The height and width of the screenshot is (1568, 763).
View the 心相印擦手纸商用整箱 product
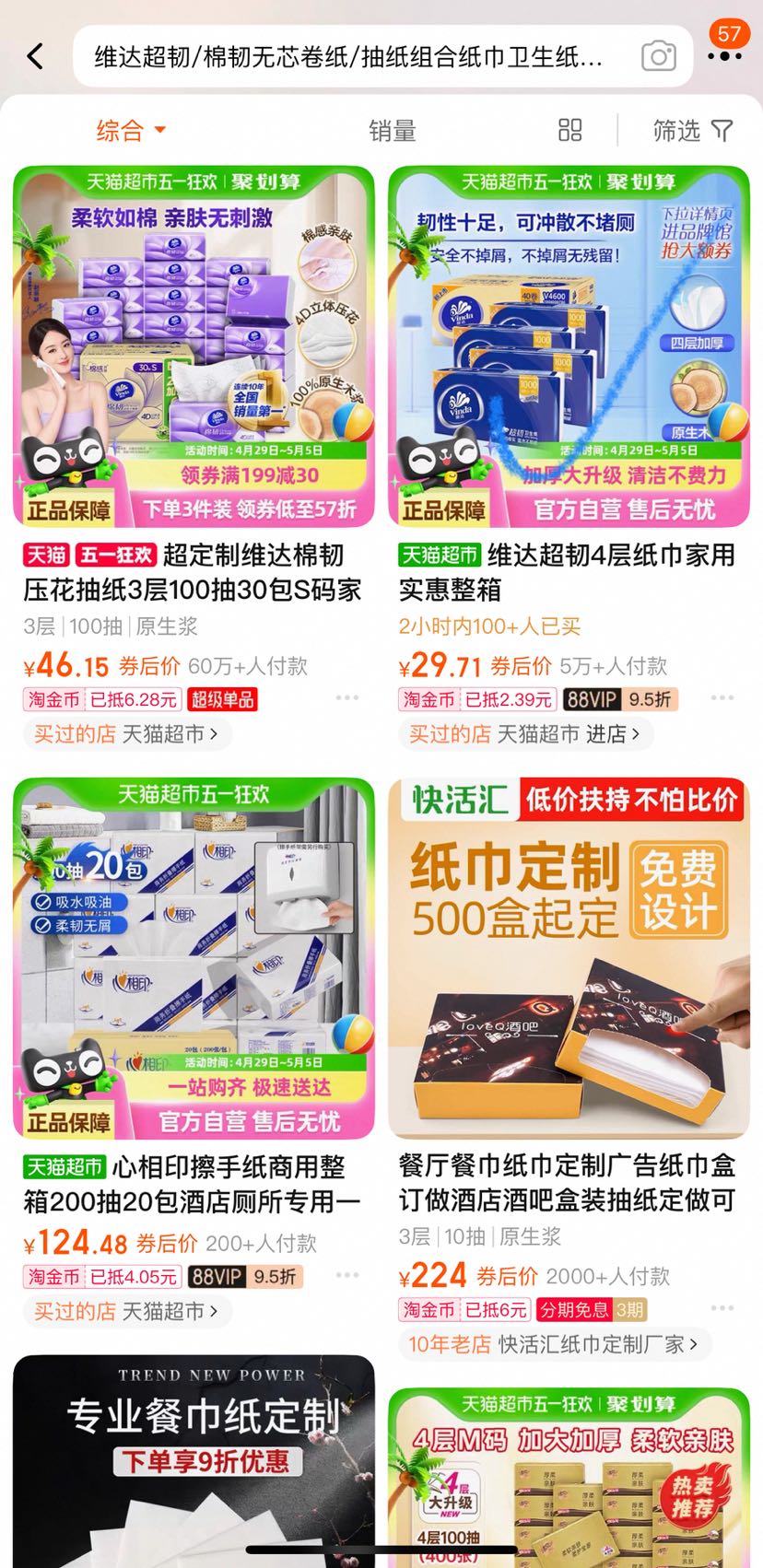(194, 958)
